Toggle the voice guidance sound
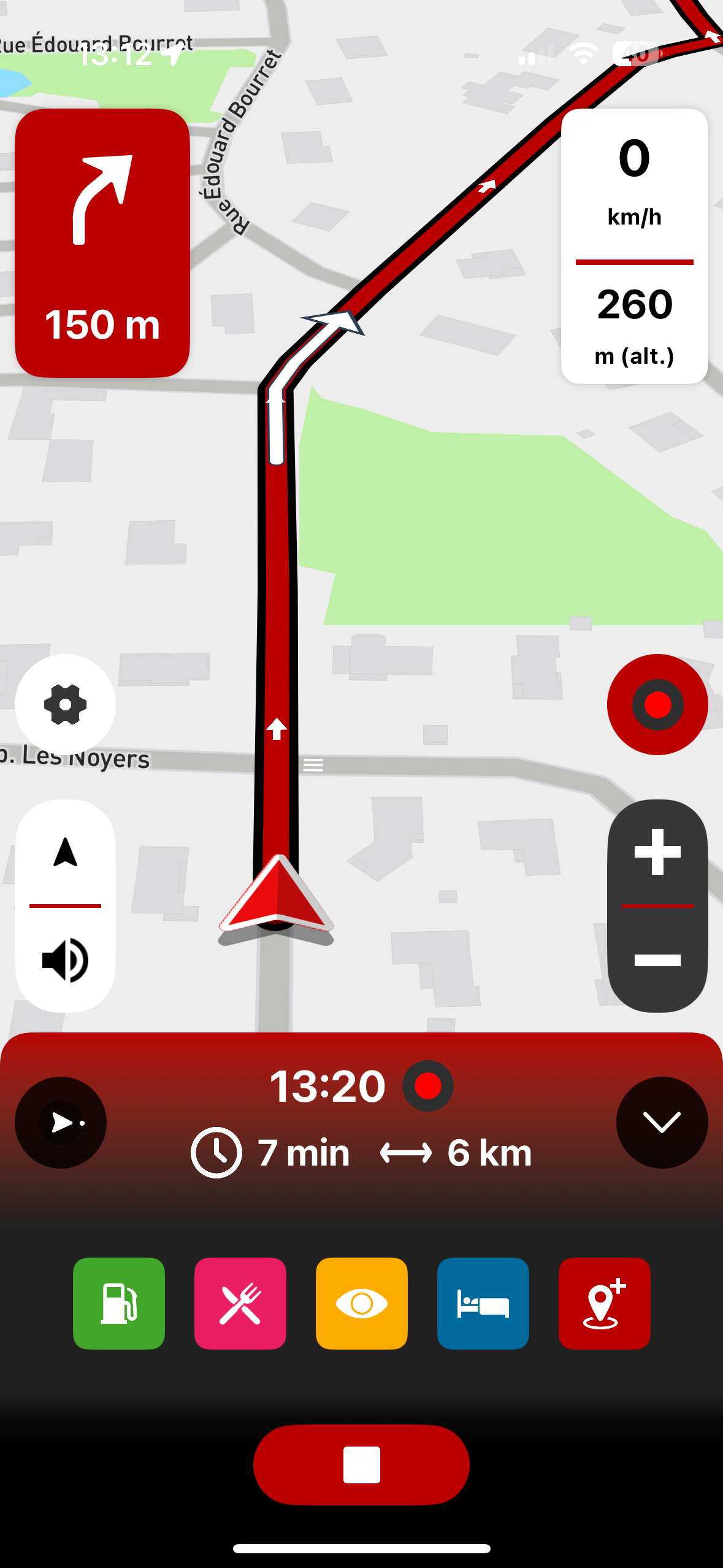The image size is (723, 1568). pyautogui.click(x=65, y=960)
